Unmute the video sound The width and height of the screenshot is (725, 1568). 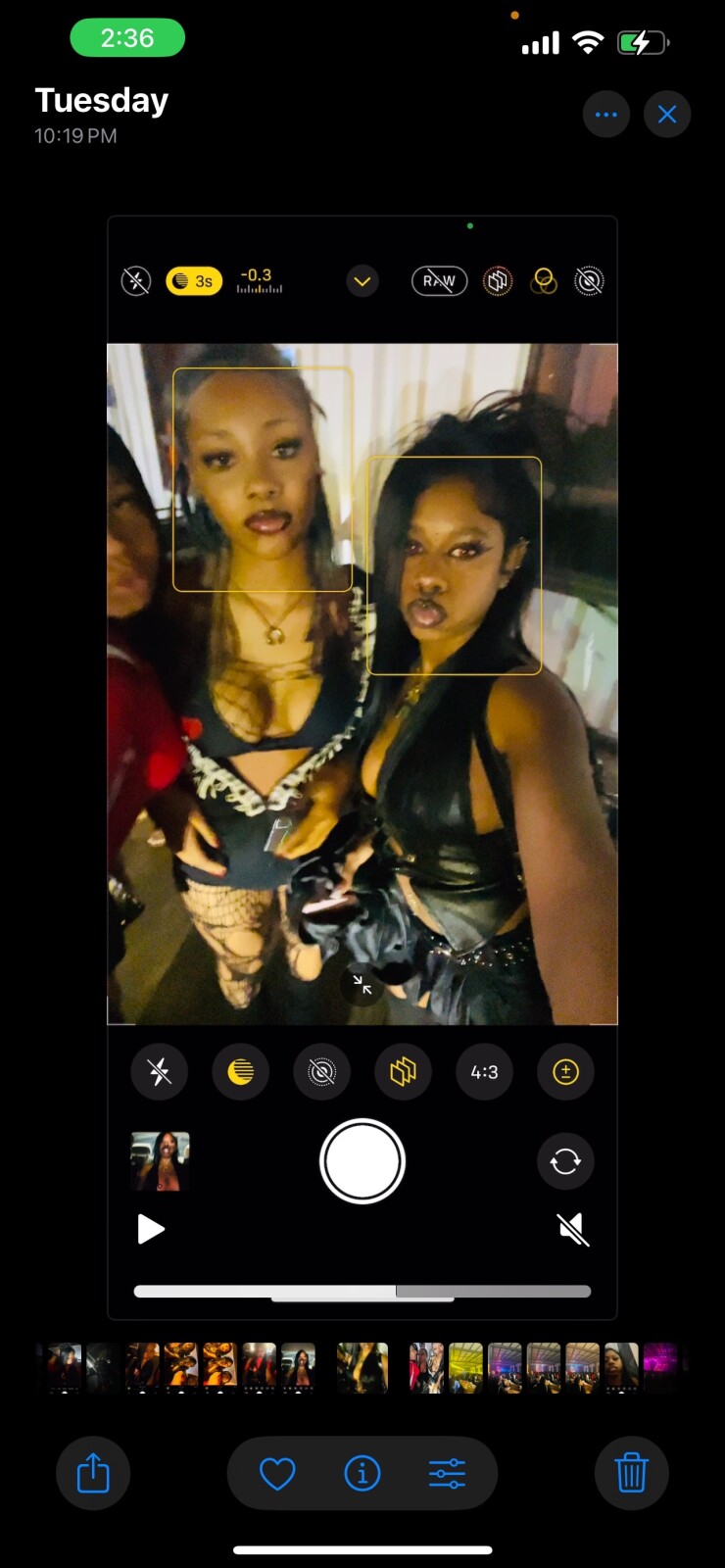(573, 1228)
